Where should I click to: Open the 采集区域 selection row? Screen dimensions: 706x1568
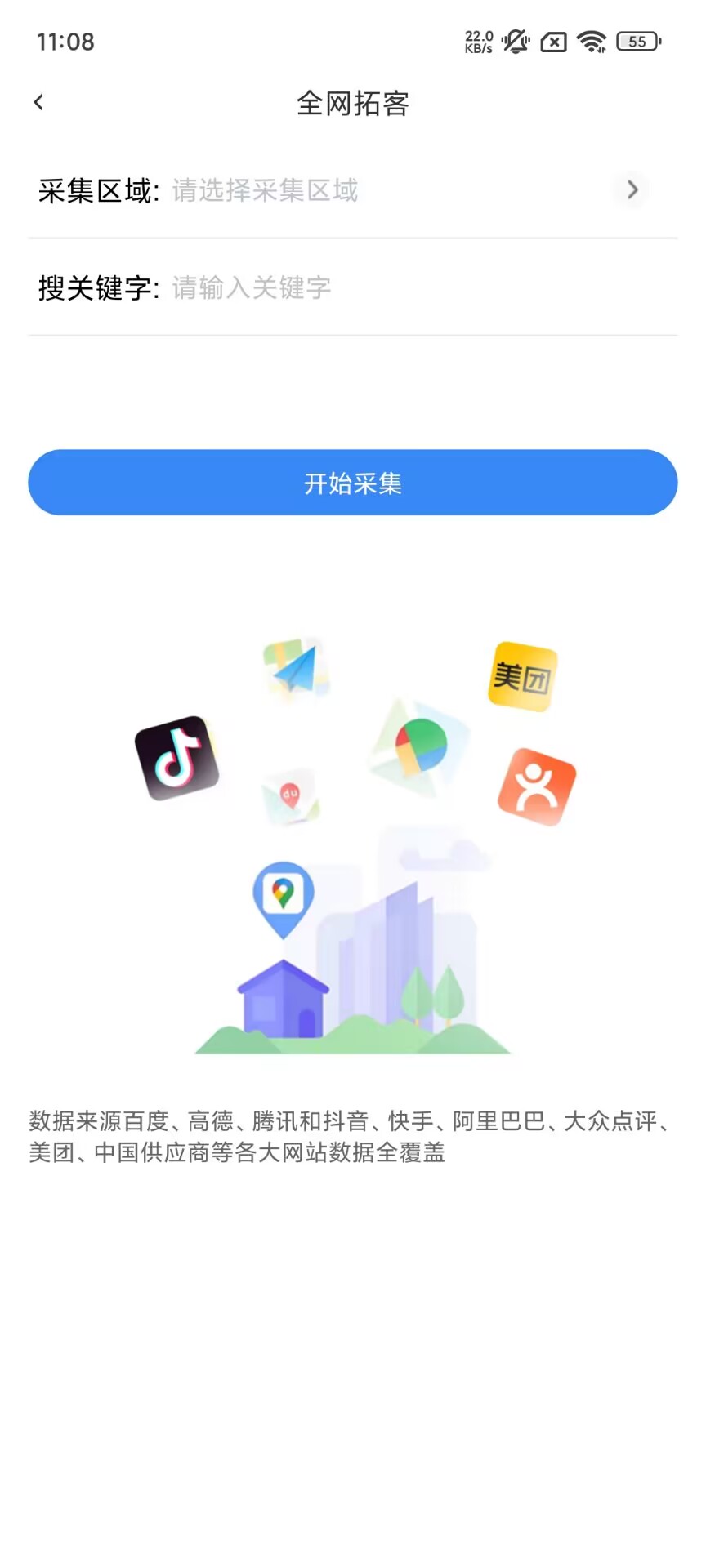point(353,190)
